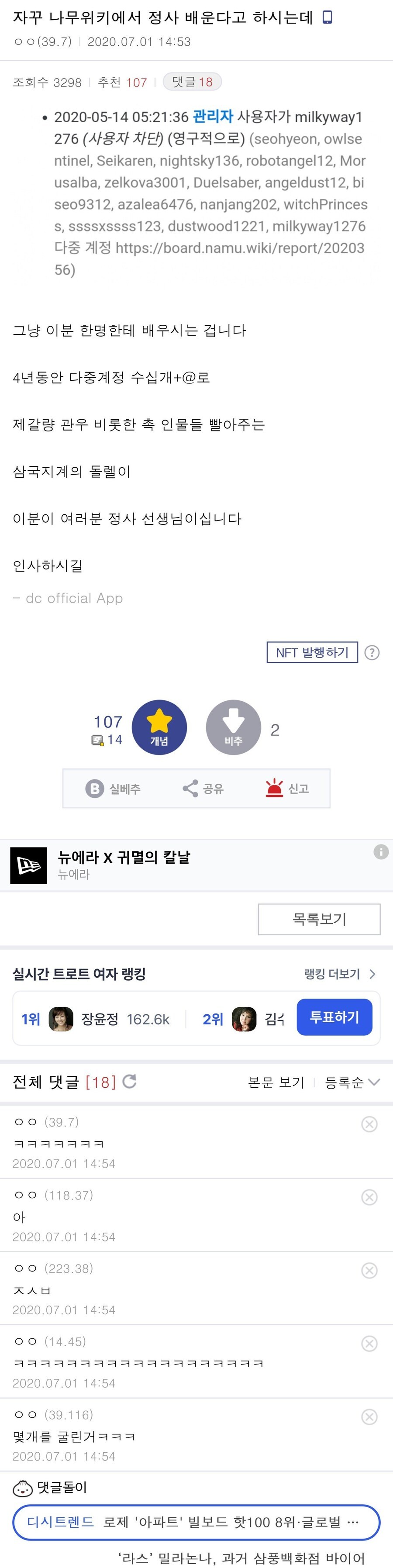Downvote the post with 비추
This screenshot has width=393, height=1568.
tap(234, 727)
